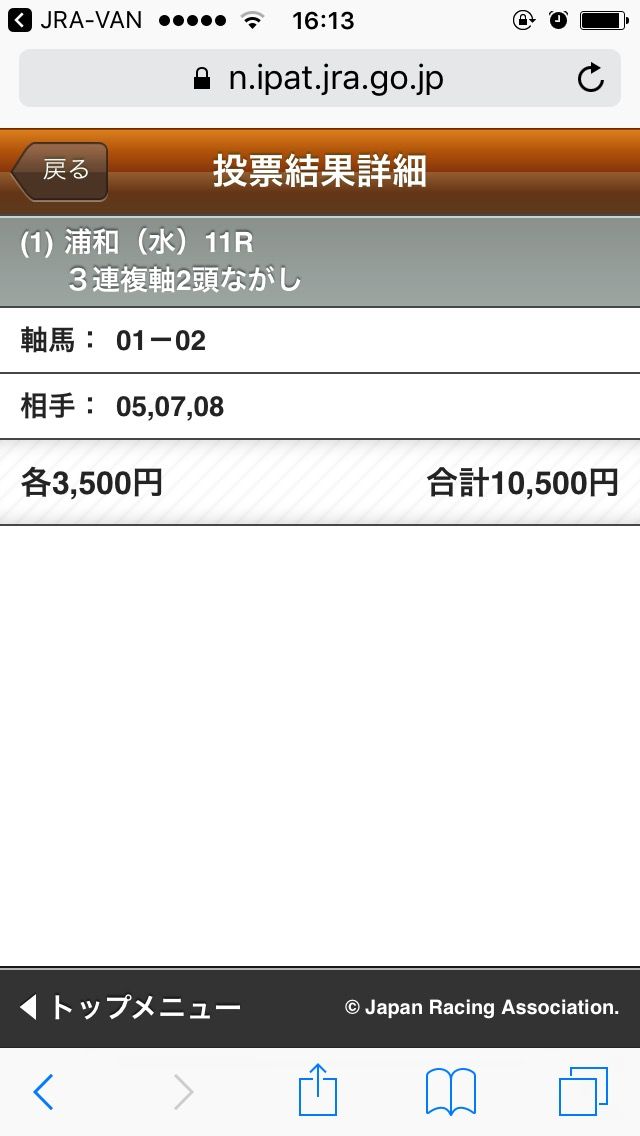Show open Safari tabs
640x1136 pixels.
tap(583, 1091)
